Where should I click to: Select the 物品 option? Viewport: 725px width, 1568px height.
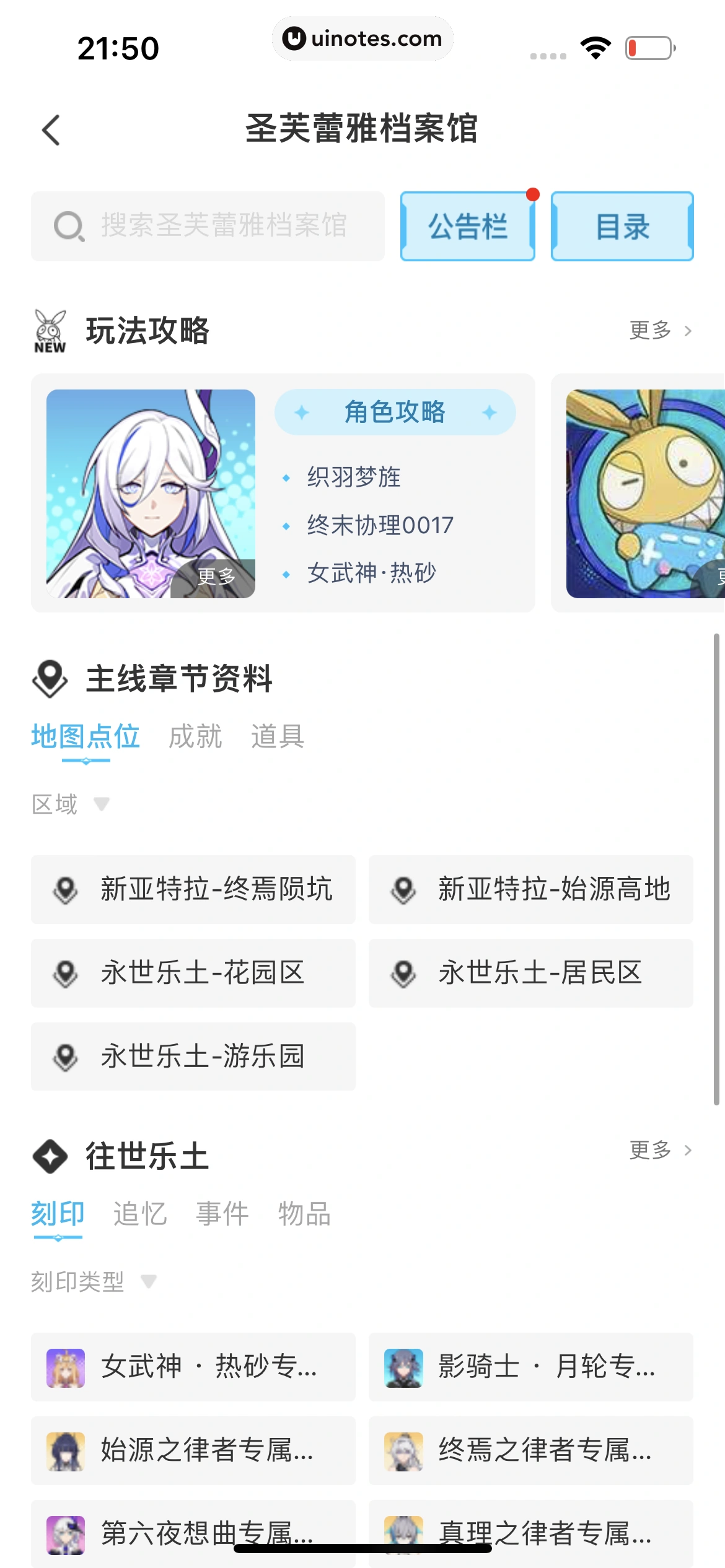(305, 1213)
